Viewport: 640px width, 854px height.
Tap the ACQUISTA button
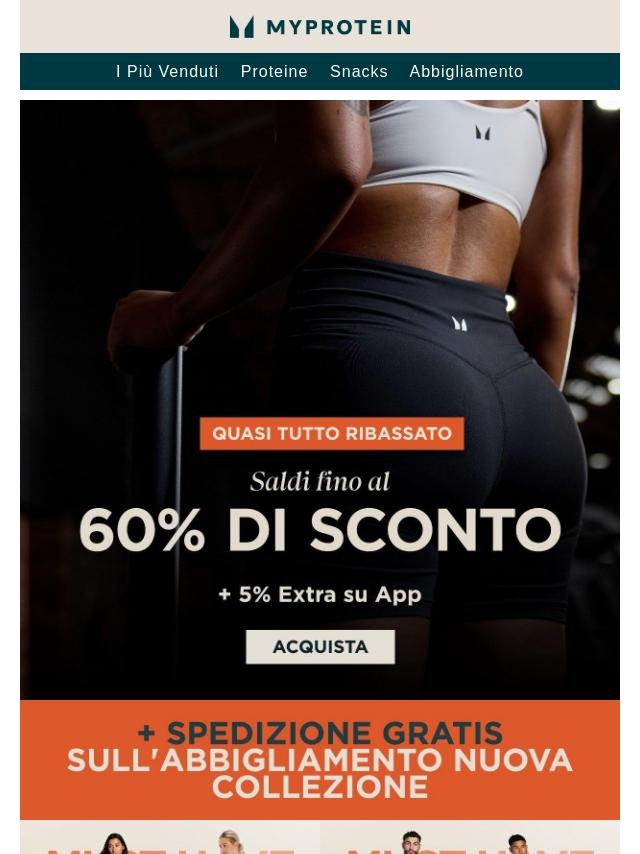320,647
